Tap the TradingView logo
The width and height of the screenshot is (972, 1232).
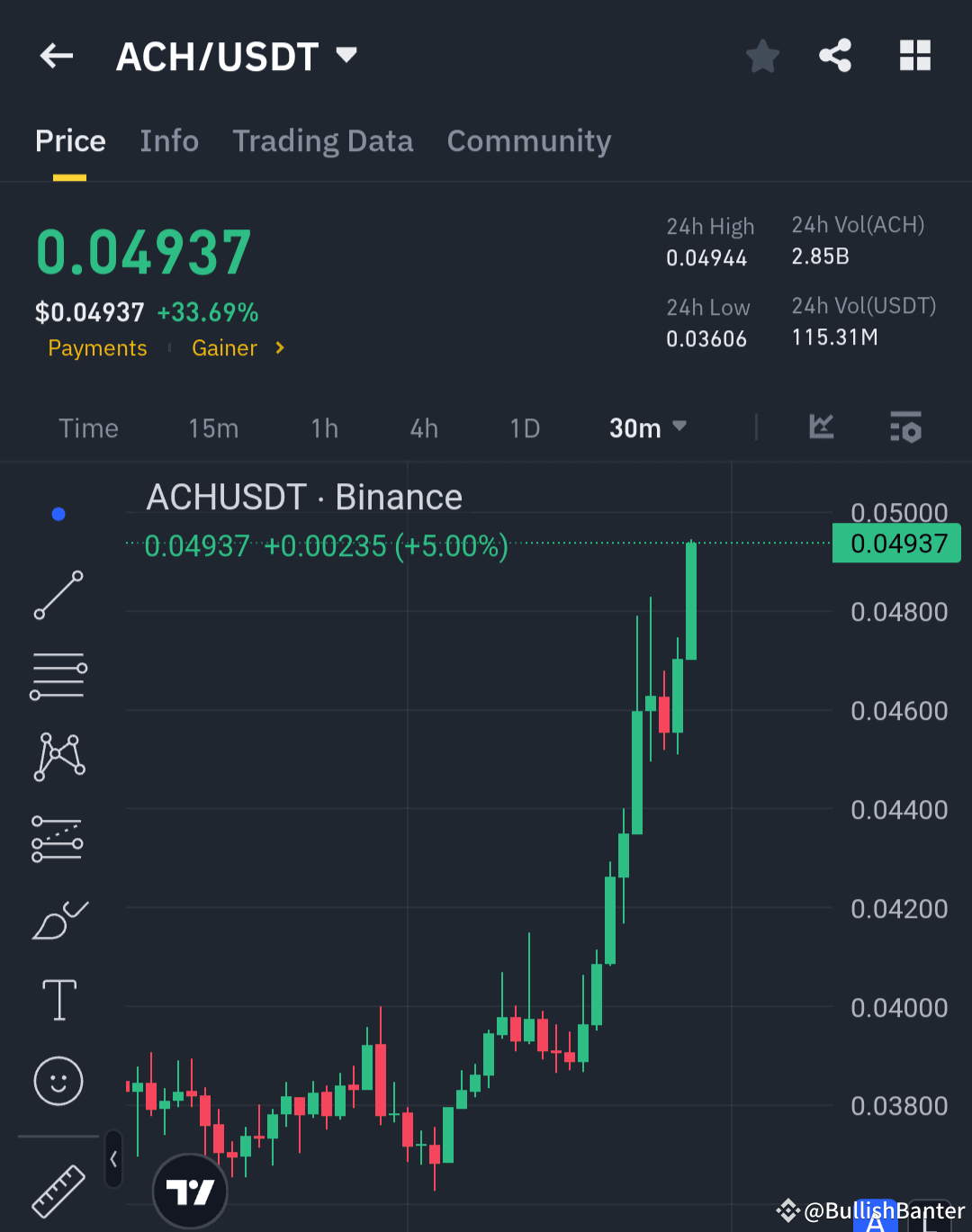coord(190,1190)
